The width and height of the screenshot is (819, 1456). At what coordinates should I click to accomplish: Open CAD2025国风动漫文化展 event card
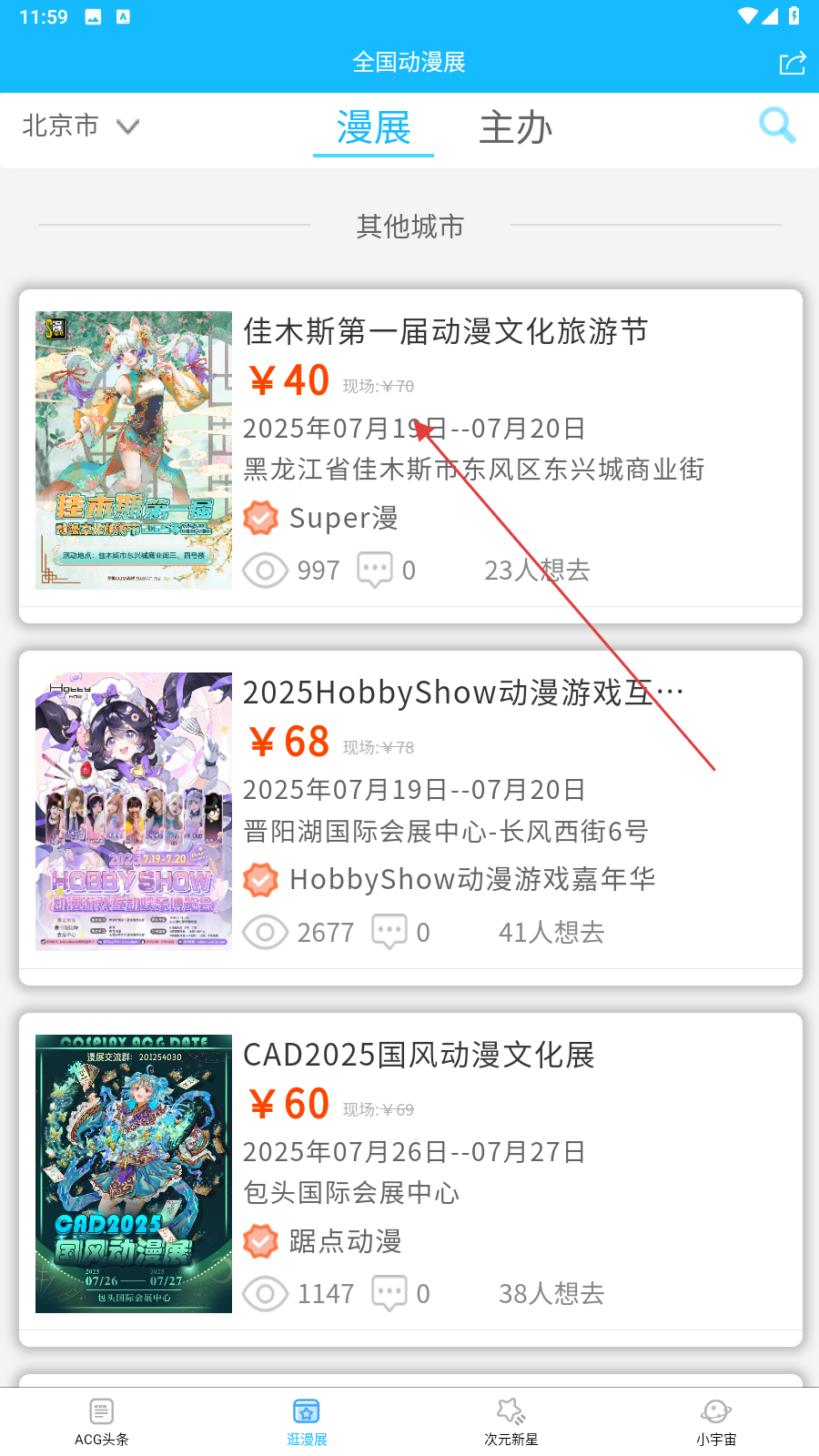click(410, 1179)
